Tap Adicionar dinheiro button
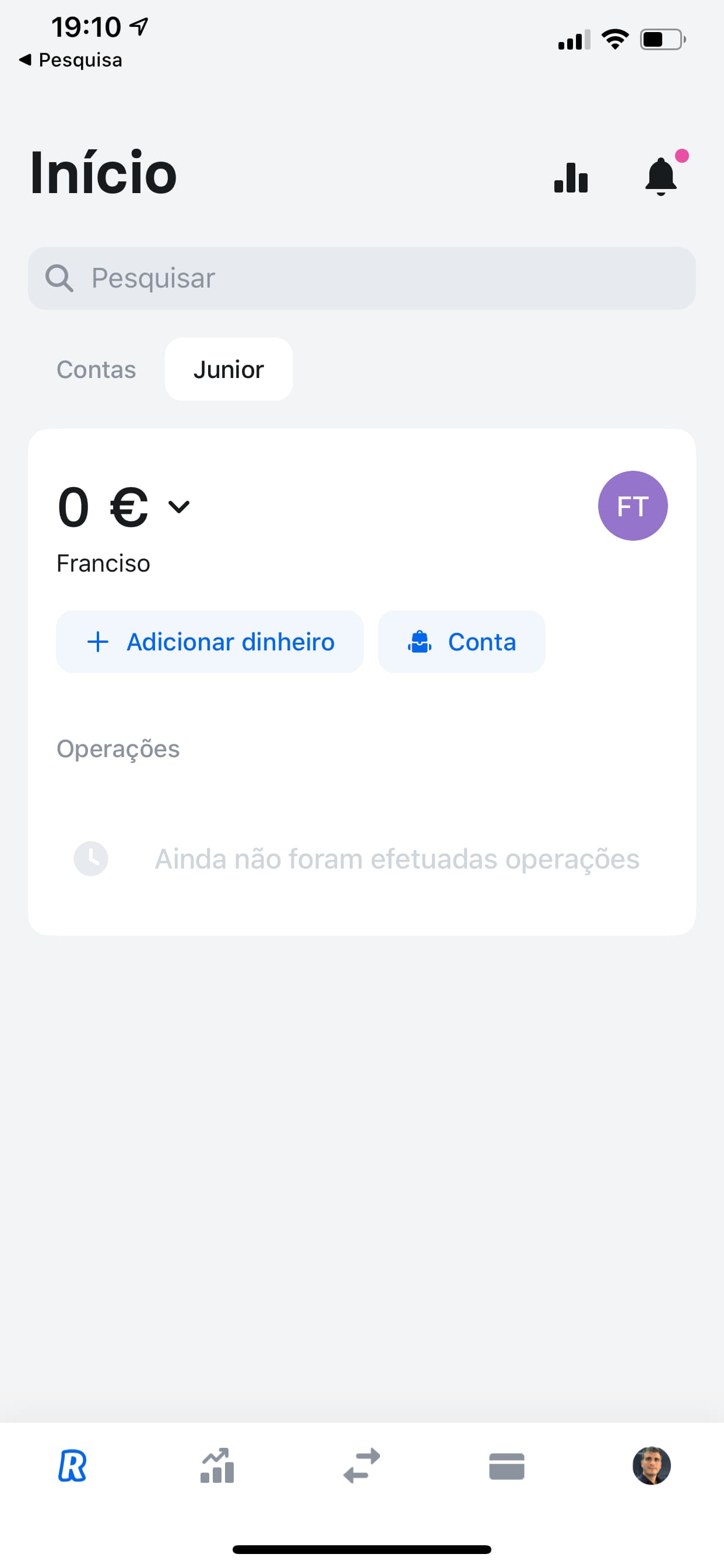The width and height of the screenshot is (724, 1568). click(210, 642)
